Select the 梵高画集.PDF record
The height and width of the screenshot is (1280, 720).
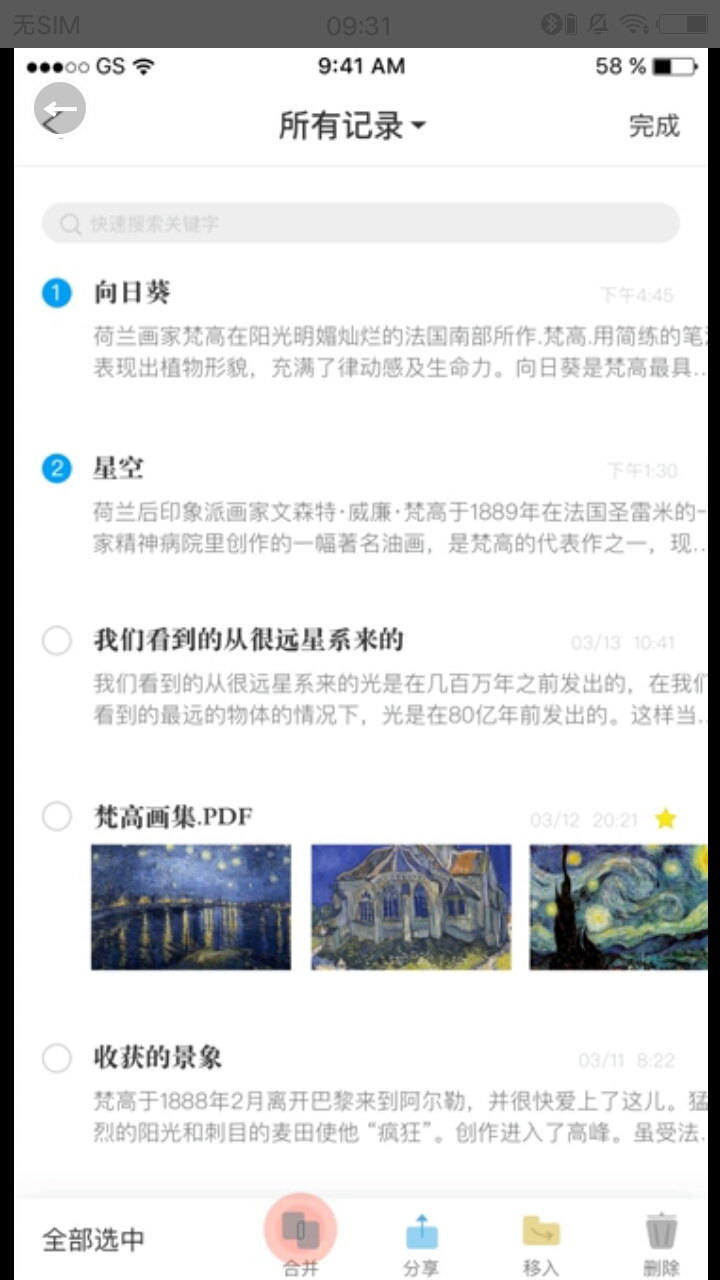point(57,817)
